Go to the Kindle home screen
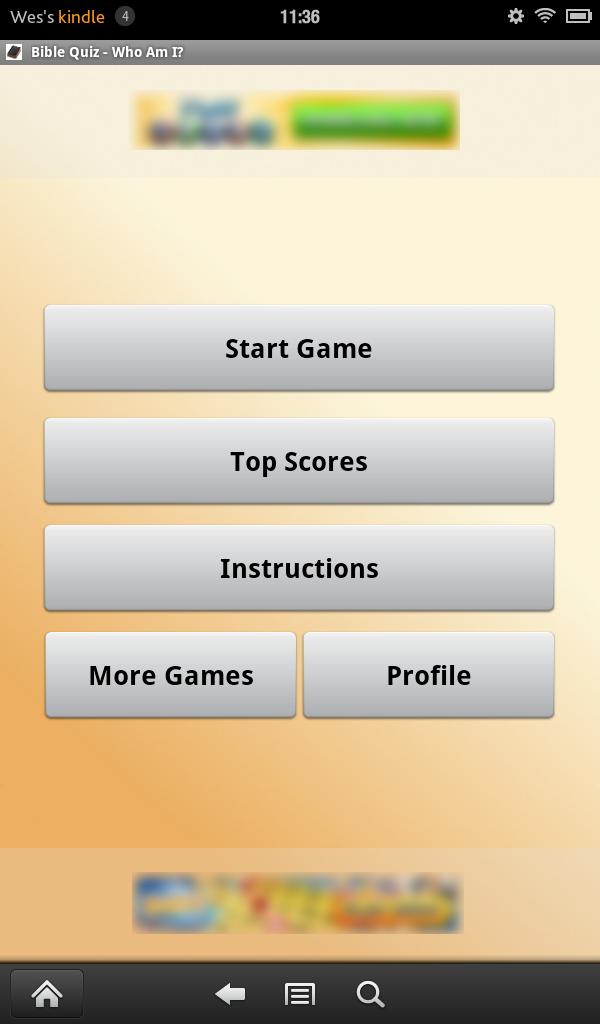 [x=47, y=993]
